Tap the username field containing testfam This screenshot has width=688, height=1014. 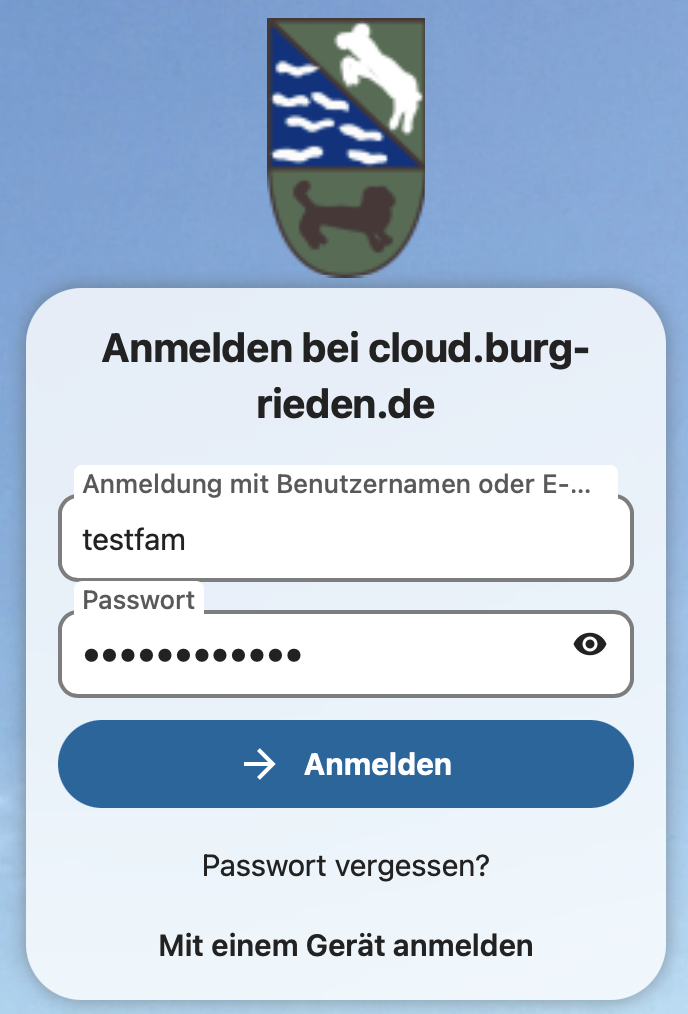(345, 540)
